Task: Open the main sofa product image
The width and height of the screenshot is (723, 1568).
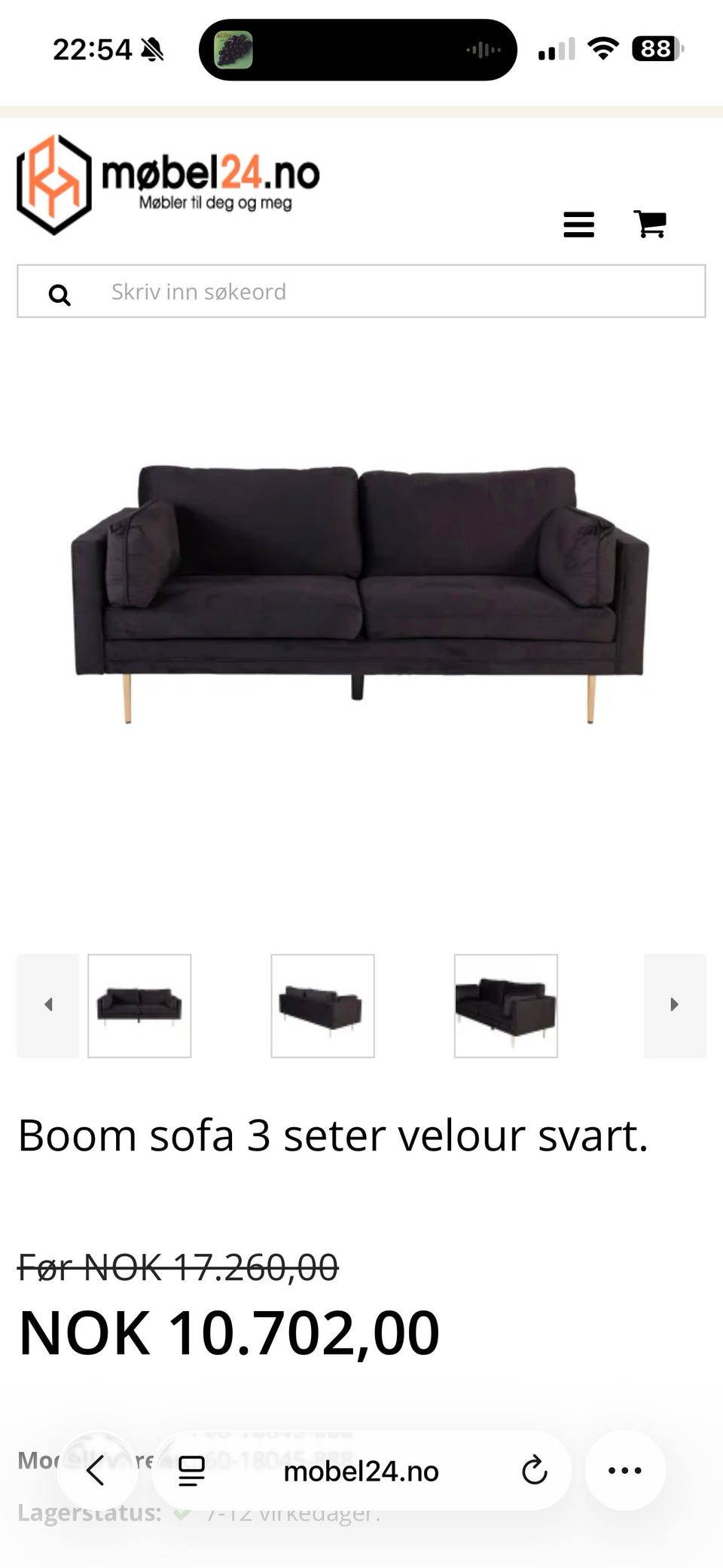Action: pos(360,594)
